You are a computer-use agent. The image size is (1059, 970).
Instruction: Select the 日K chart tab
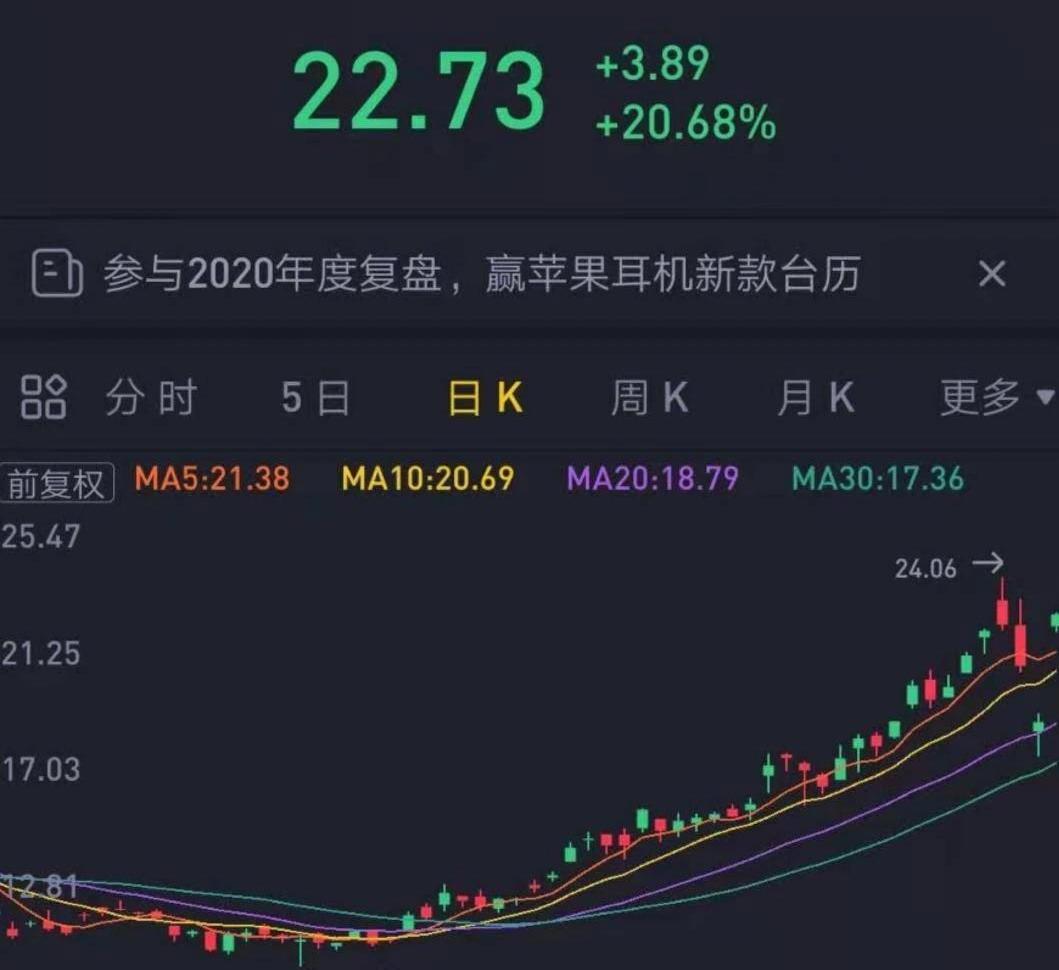(x=485, y=398)
